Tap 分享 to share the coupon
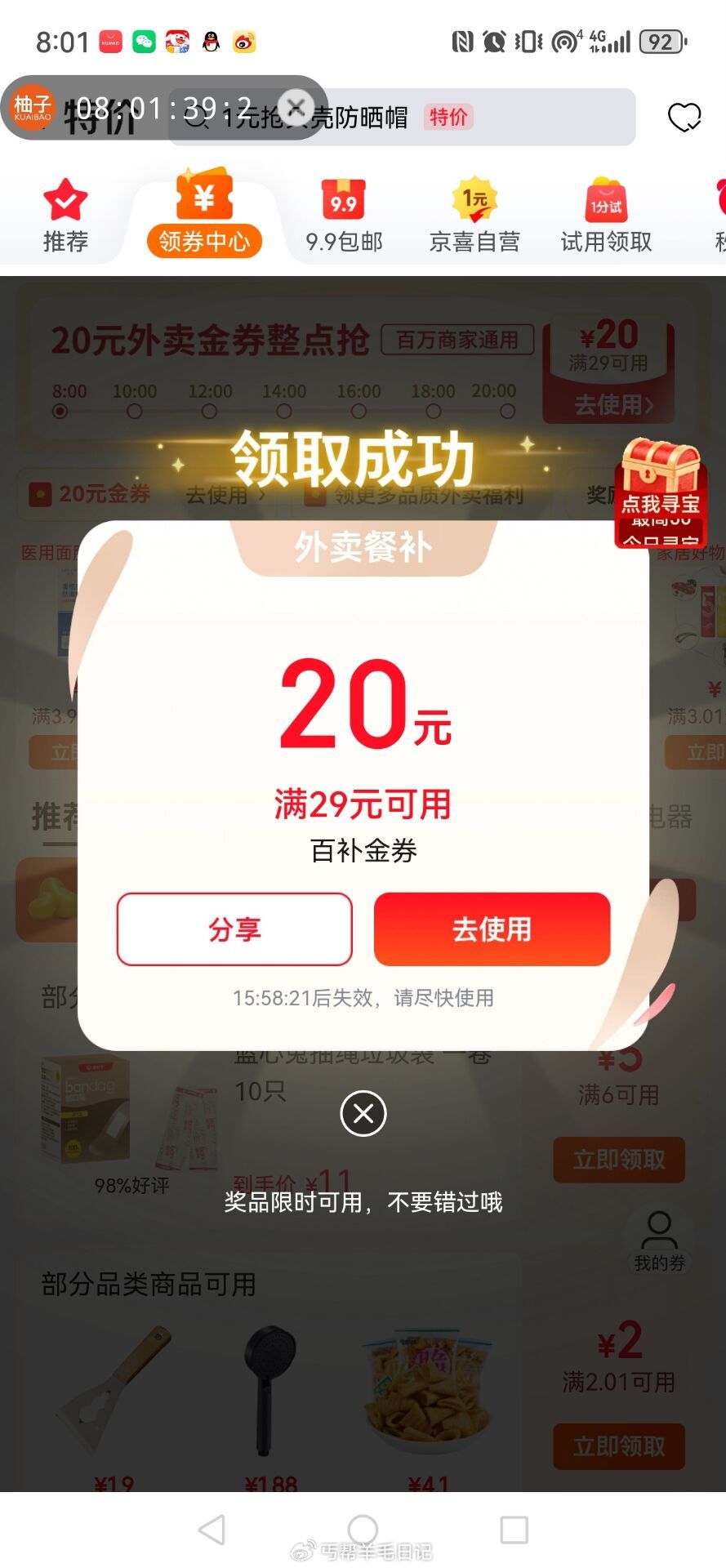 234,929
